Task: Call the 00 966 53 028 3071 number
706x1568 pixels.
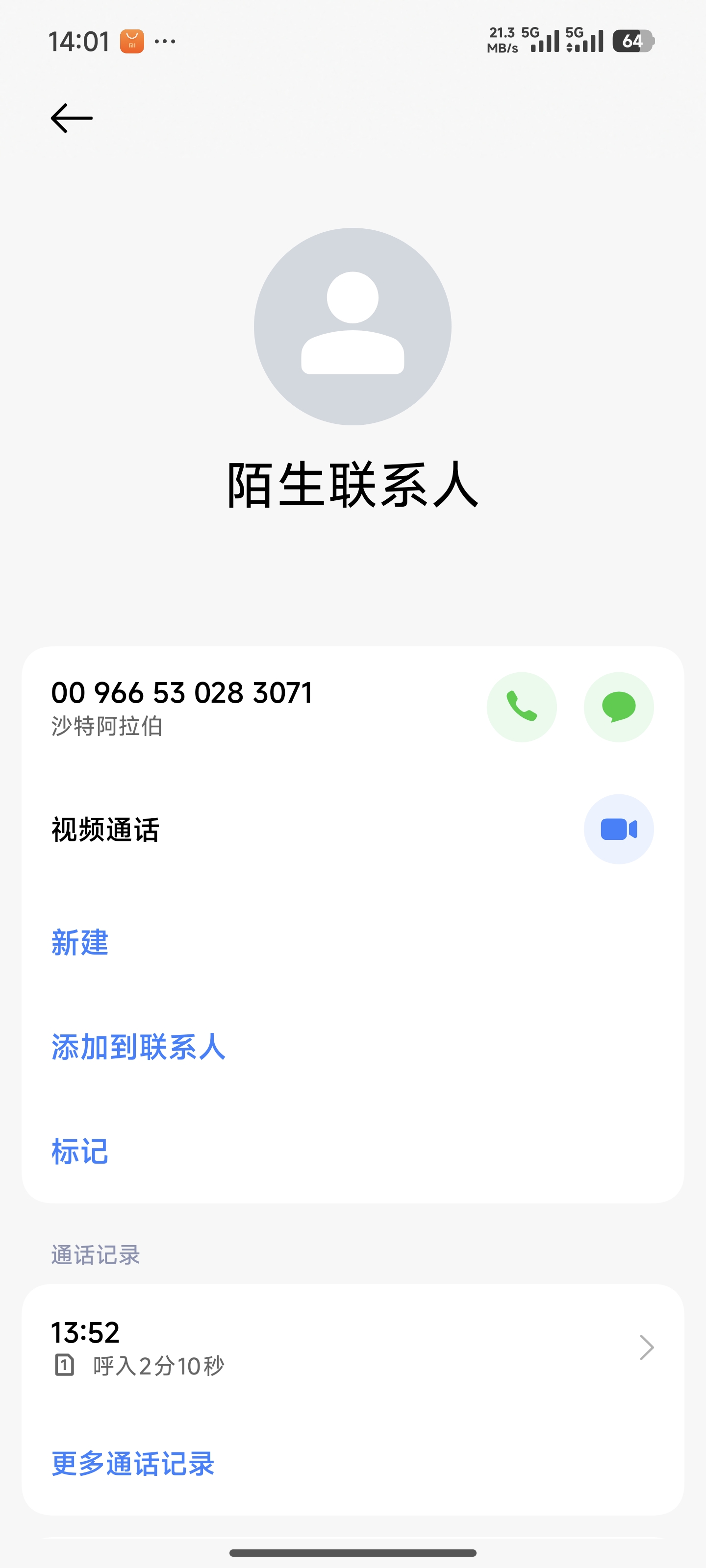Action: point(522,707)
